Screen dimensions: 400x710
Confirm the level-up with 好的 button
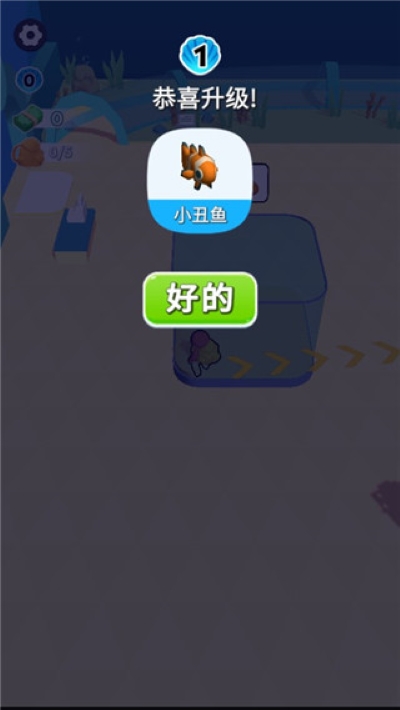[200, 300]
